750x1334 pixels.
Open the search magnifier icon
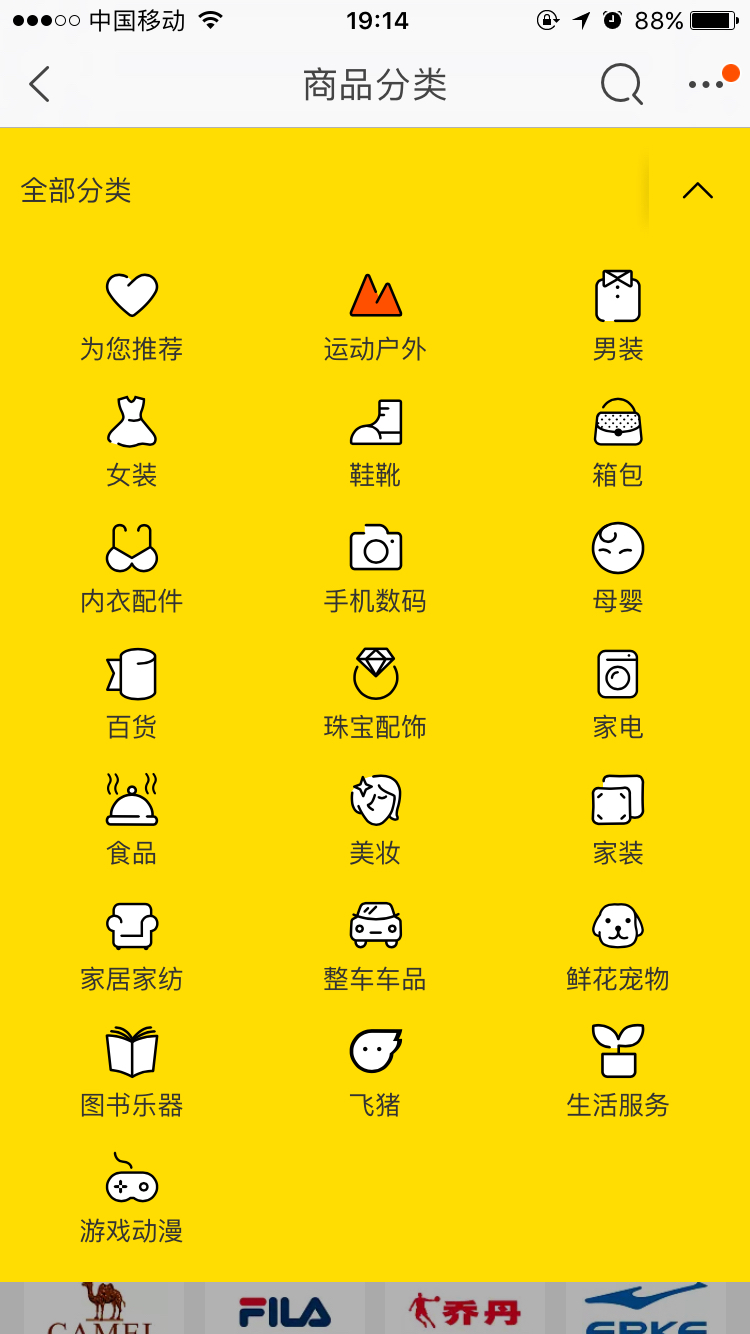click(x=622, y=85)
